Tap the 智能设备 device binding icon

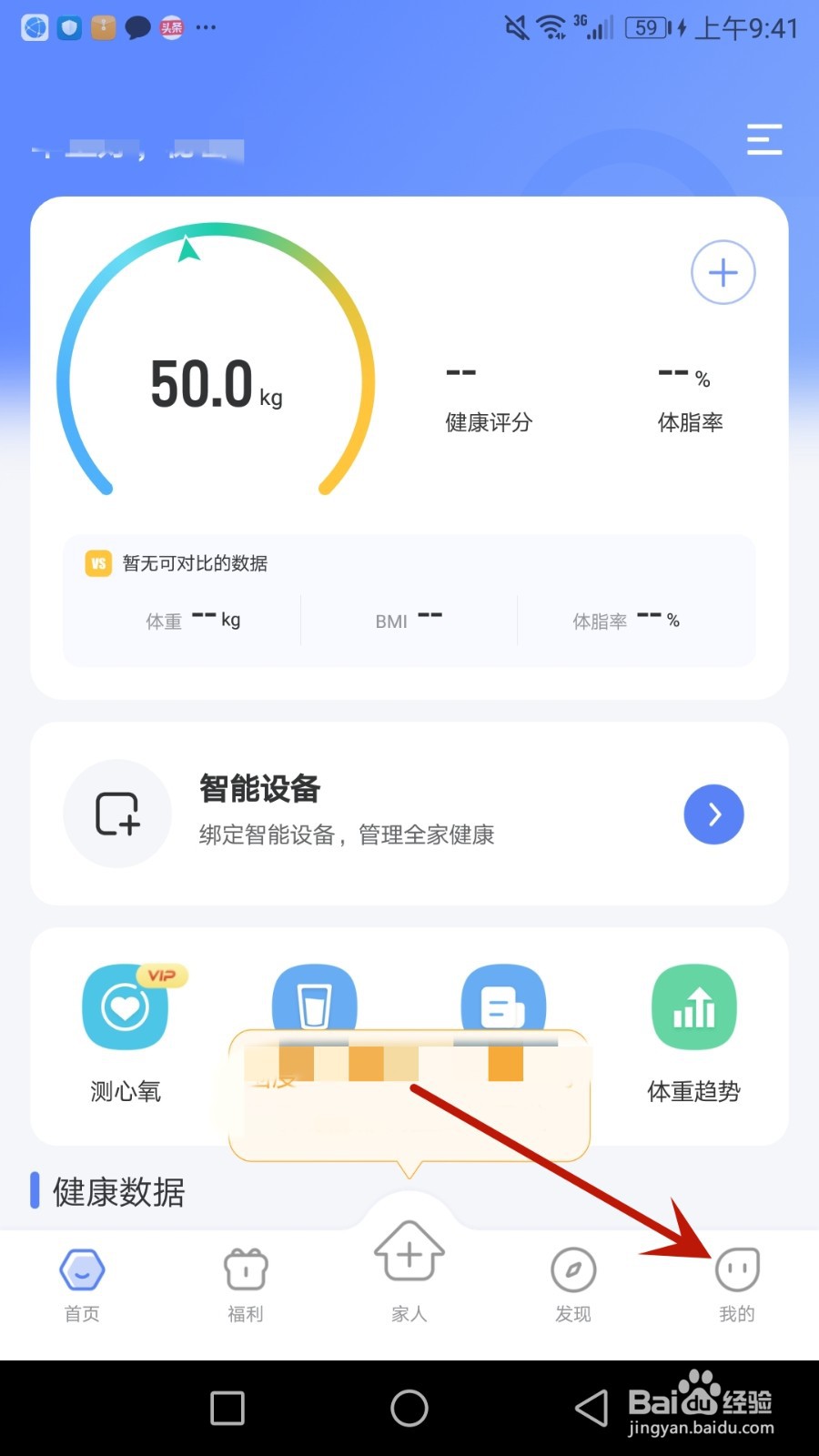click(x=117, y=814)
